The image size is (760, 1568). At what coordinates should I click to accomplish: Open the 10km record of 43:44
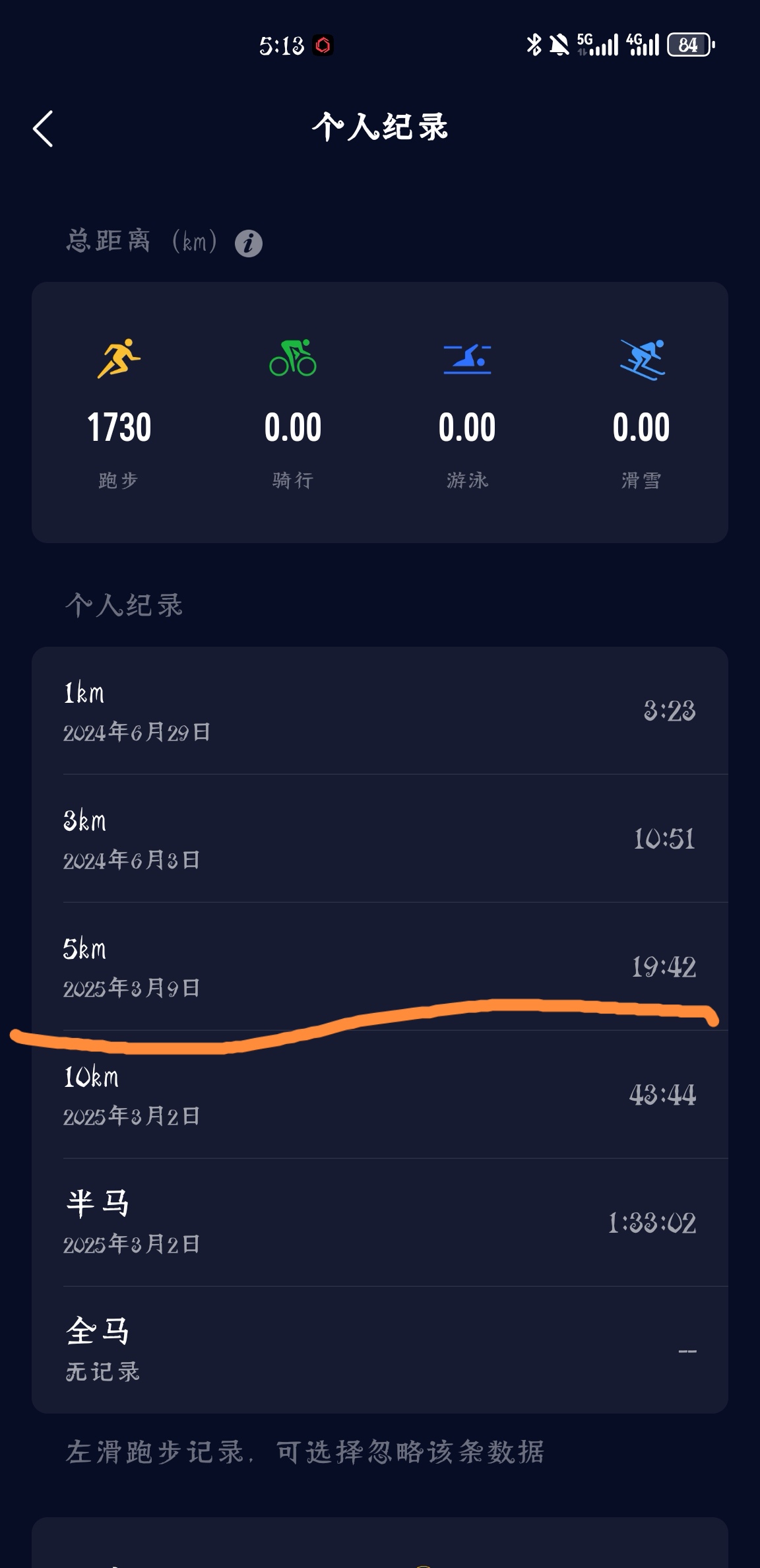(x=380, y=1095)
